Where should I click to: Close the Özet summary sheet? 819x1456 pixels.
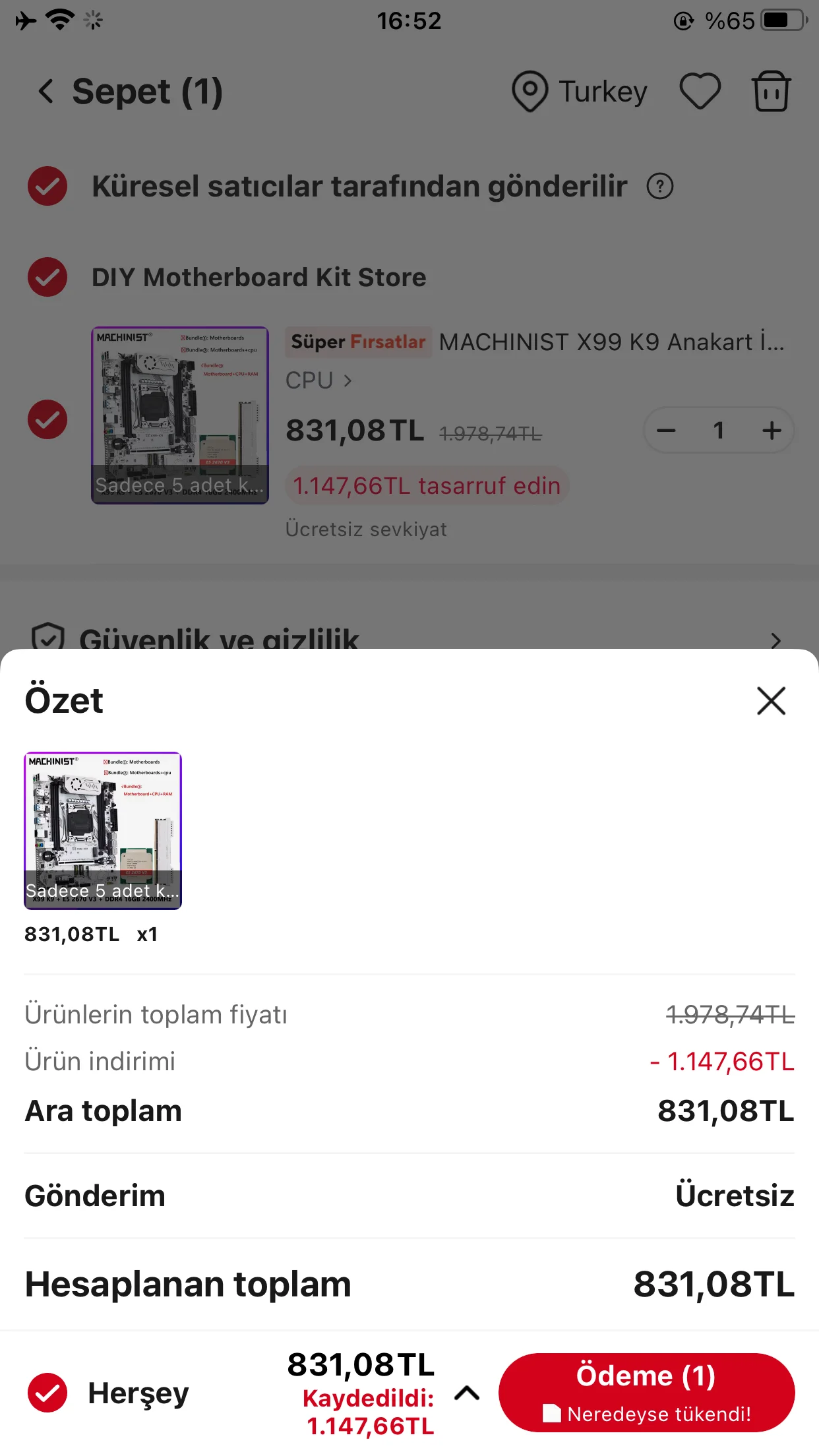coord(771,700)
